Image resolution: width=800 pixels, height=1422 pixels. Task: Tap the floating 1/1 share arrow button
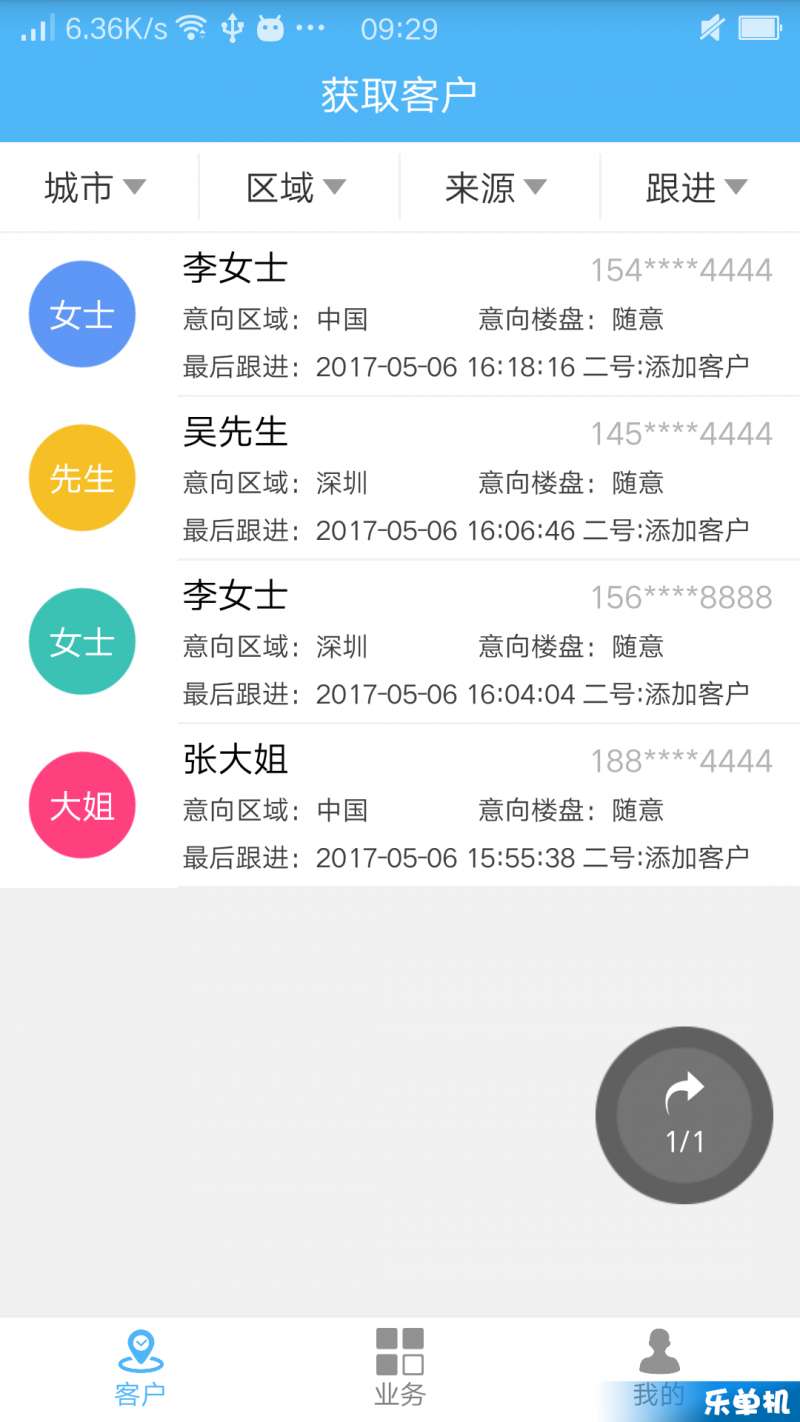pos(684,1115)
